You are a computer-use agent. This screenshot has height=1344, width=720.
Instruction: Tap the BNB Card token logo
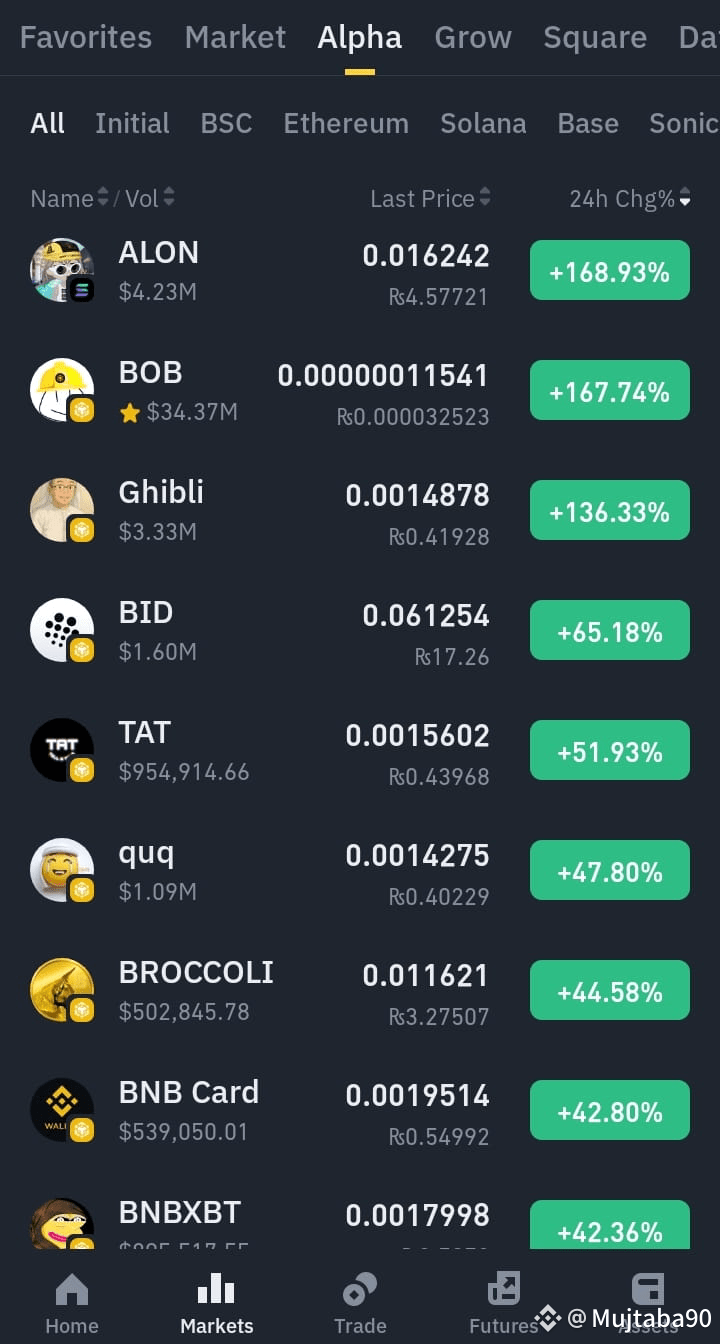[x=62, y=1109]
